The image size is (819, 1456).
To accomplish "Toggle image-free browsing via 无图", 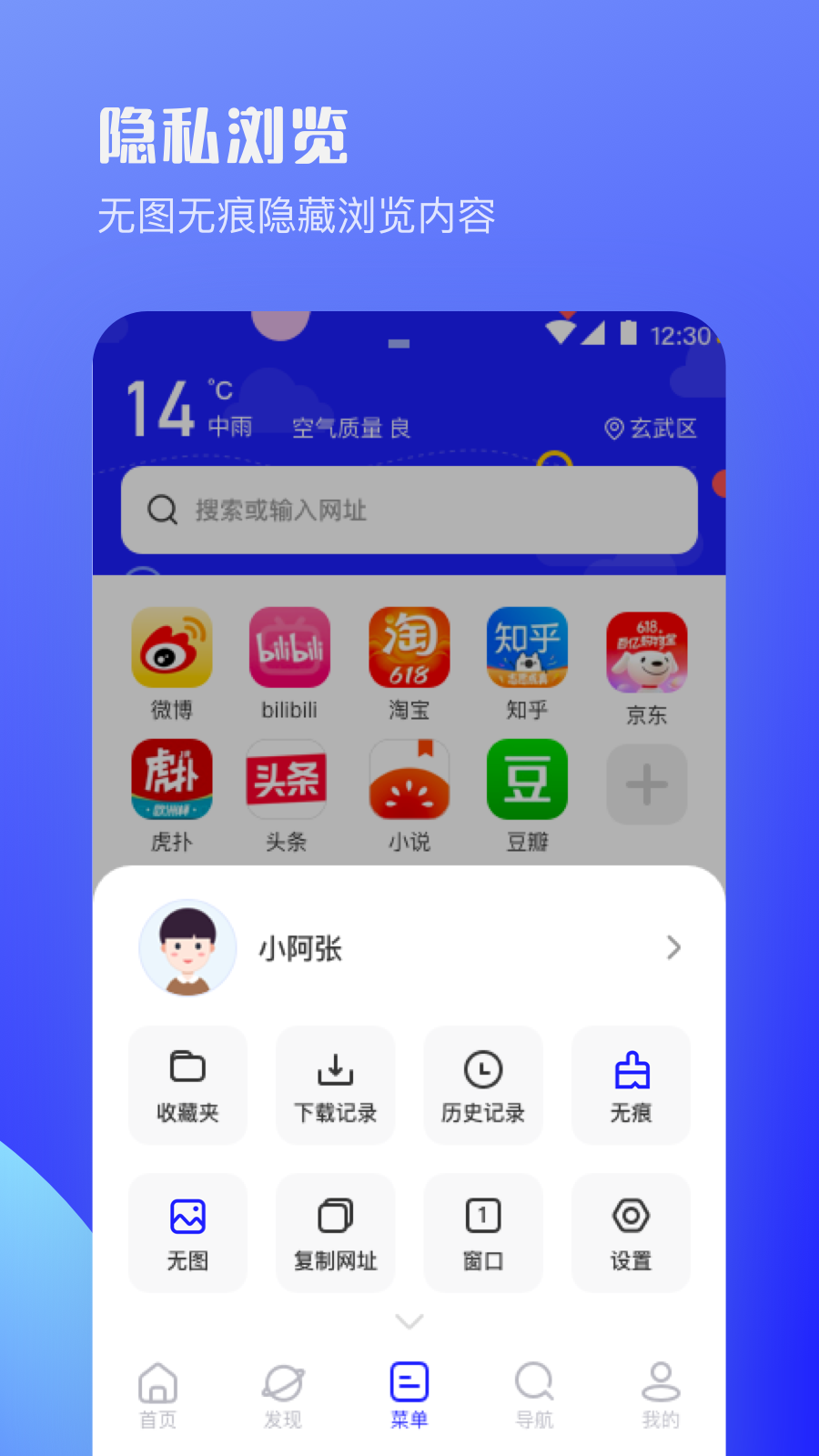I will point(187,1232).
